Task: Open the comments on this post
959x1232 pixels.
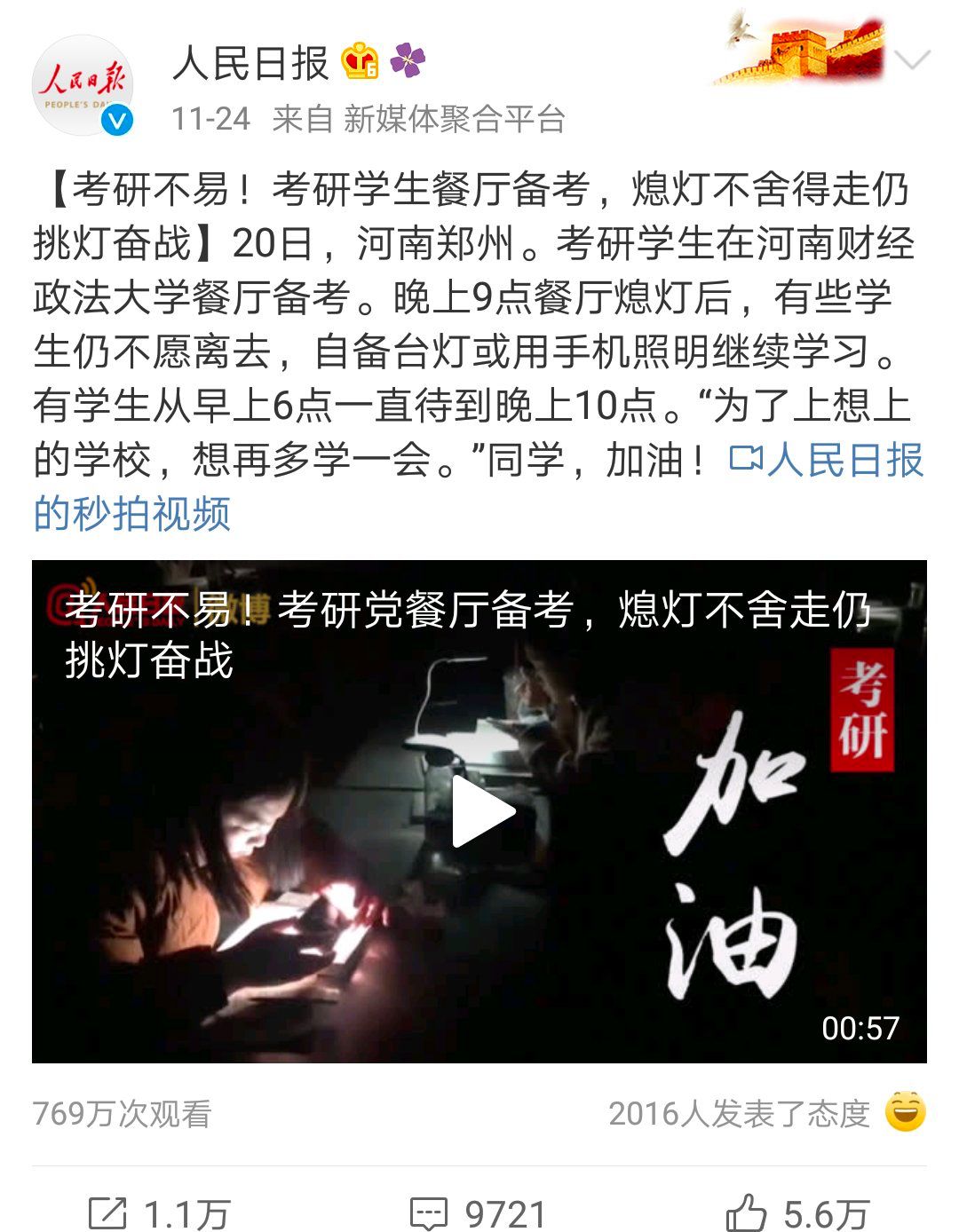Action: [478, 1213]
